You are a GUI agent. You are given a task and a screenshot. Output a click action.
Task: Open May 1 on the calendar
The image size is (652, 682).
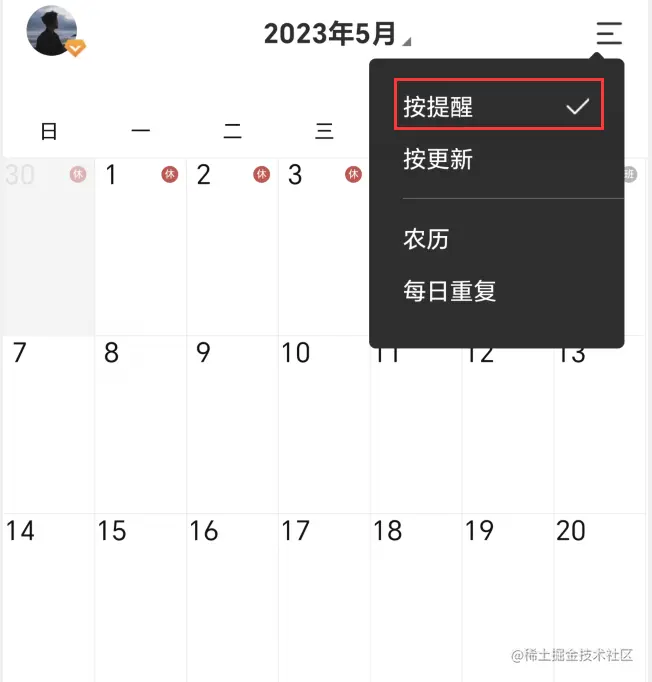click(140, 245)
